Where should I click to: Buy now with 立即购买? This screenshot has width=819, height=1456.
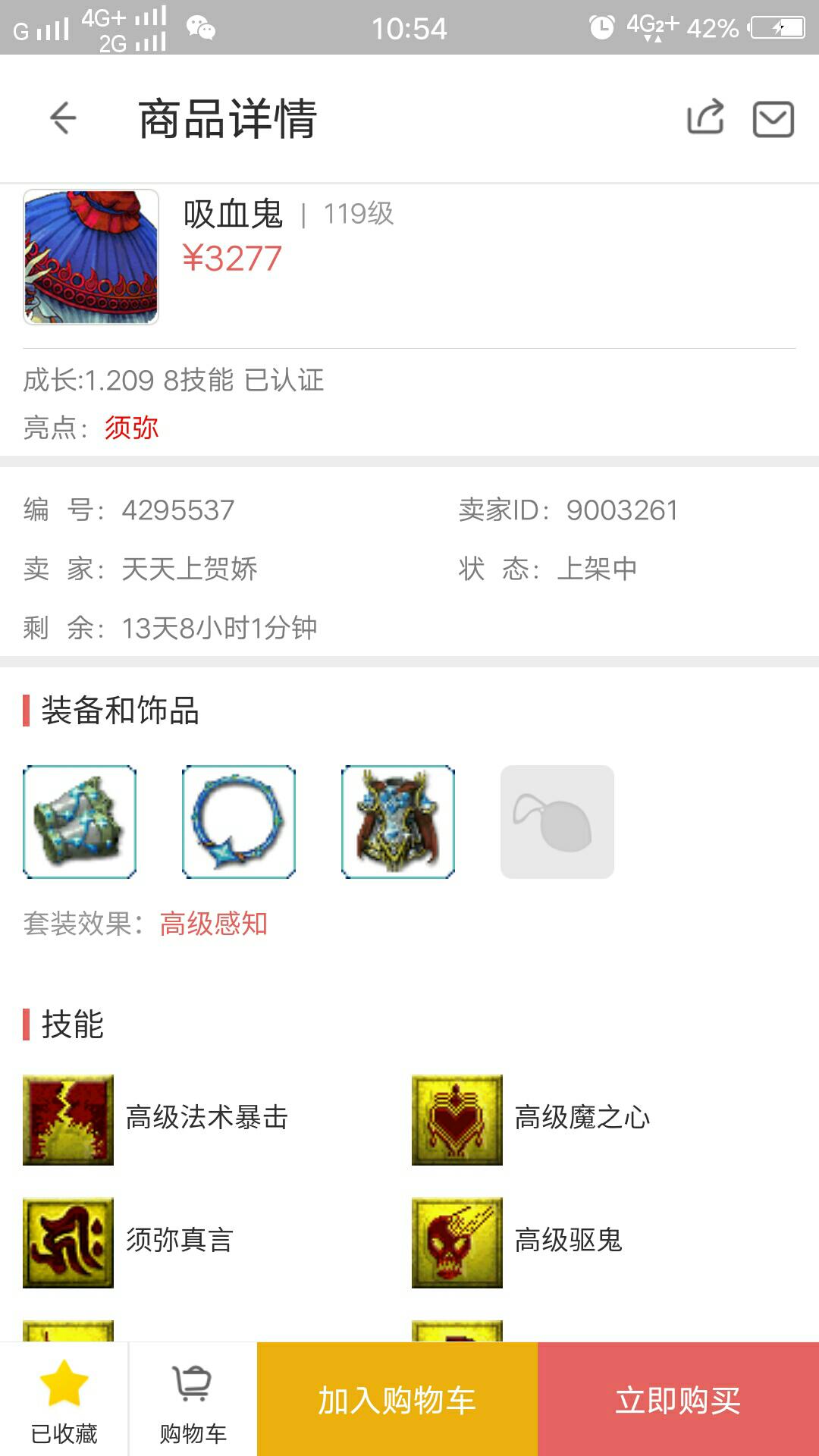[678, 1399]
